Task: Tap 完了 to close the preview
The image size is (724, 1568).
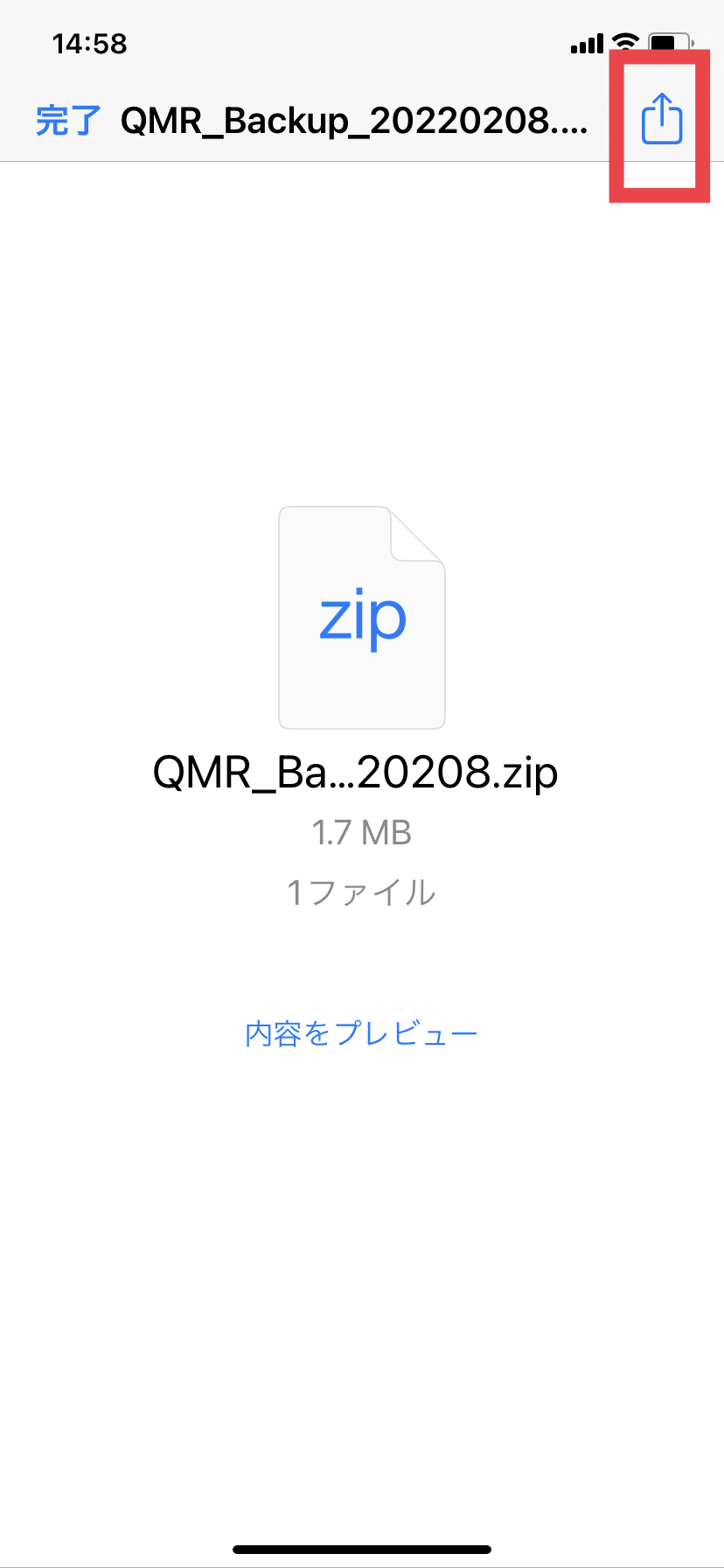Action: [x=68, y=120]
